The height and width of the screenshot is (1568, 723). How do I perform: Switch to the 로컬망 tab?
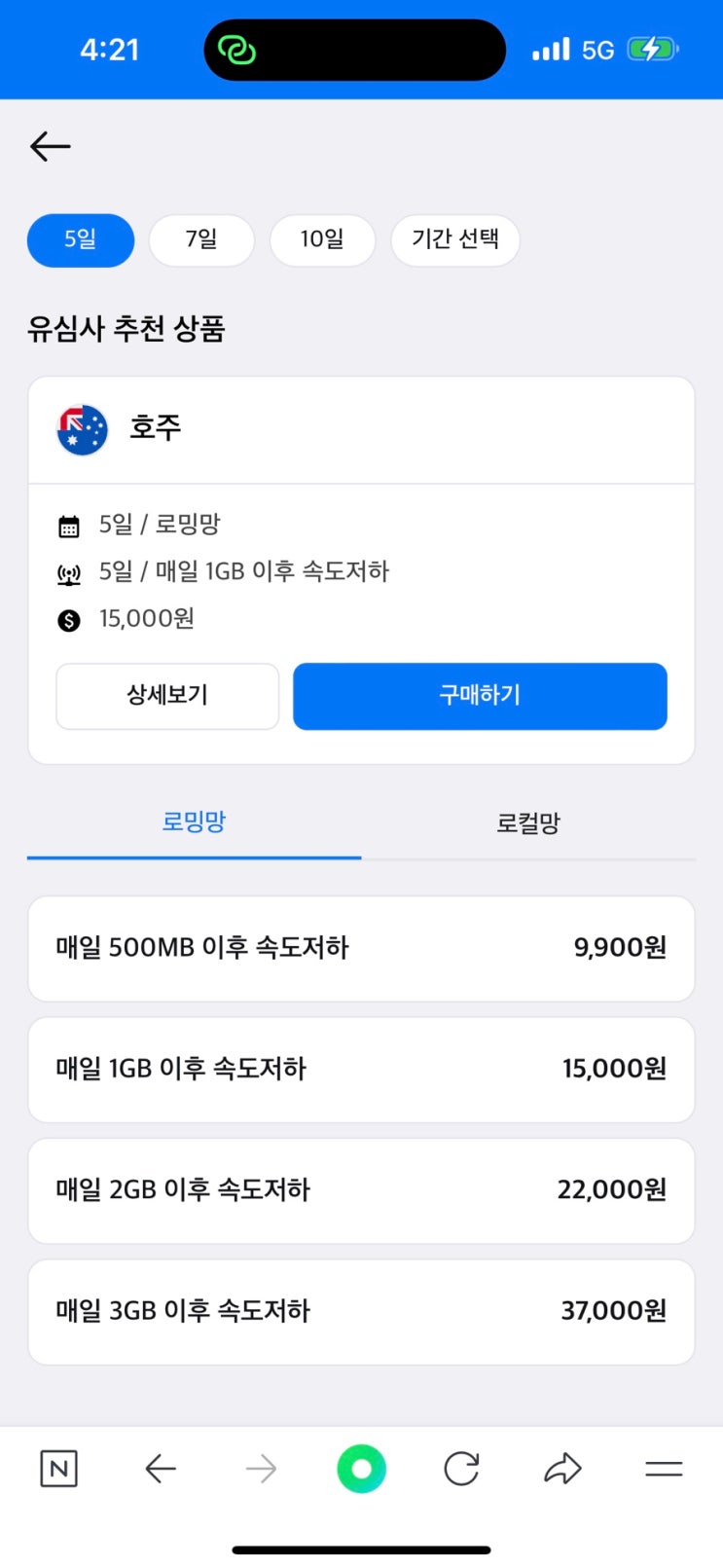[x=528, y=823]
